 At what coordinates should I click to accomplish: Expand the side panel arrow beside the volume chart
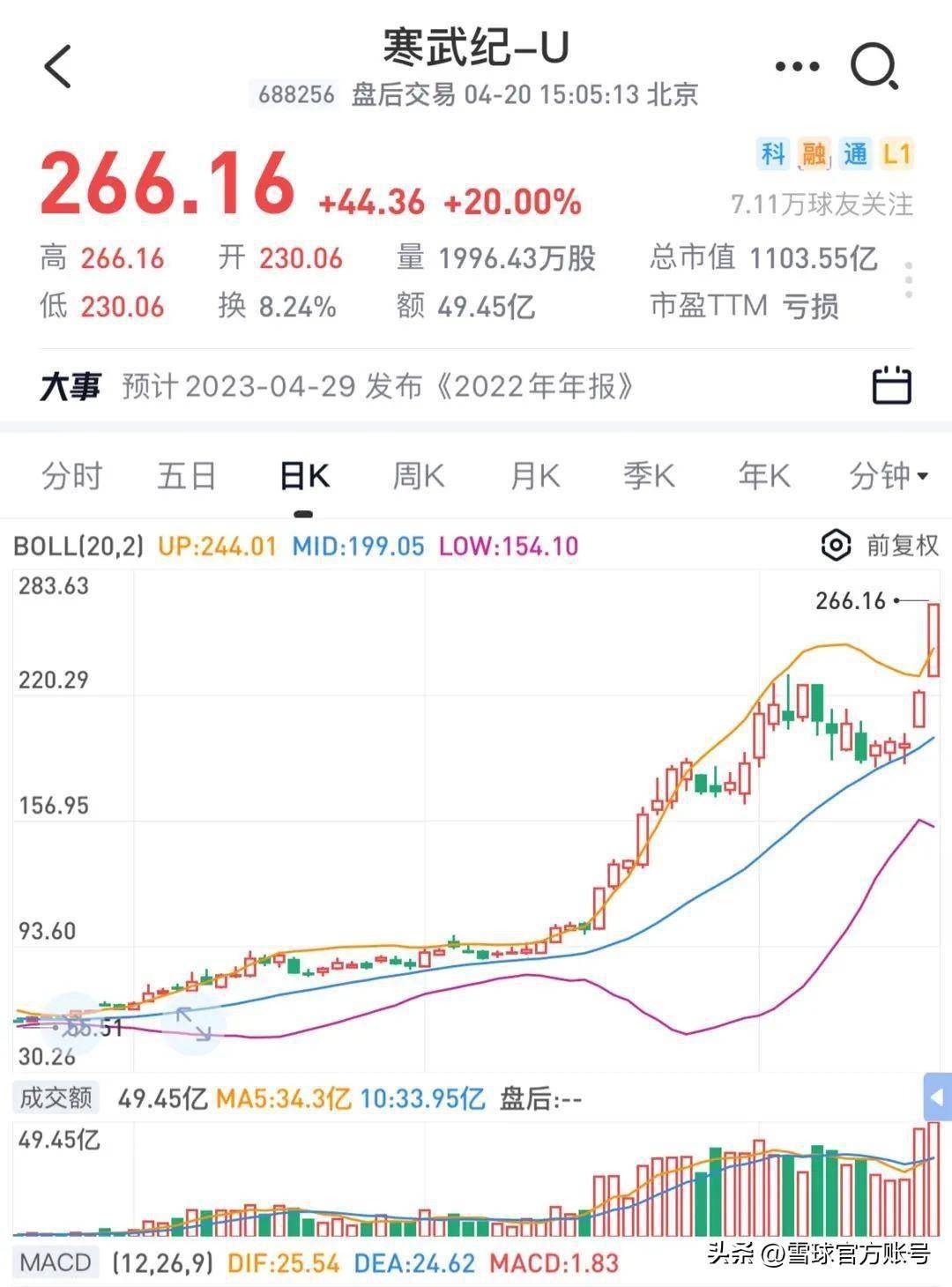tap(937, 1097)
